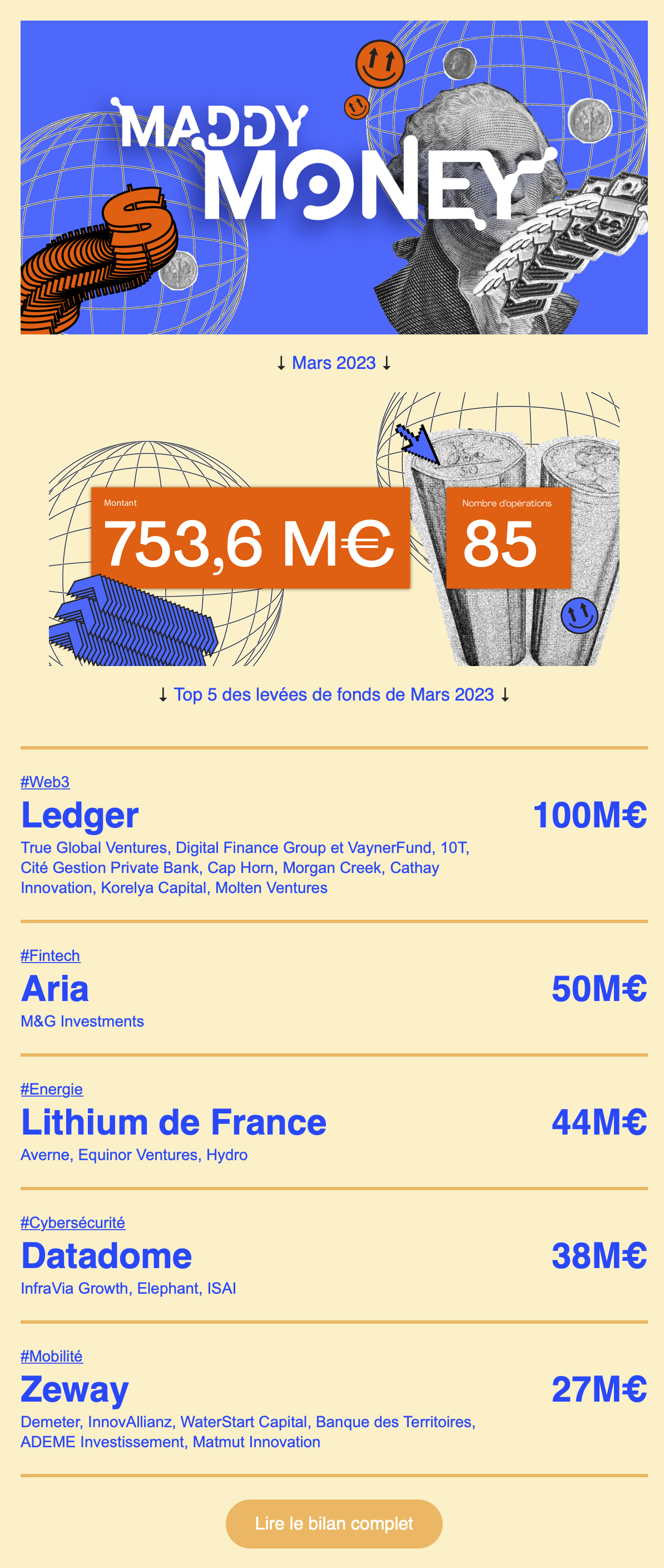The image size is (664, 1568).
Task: Follow the #Energie hashtag link
Action: 52,1089
